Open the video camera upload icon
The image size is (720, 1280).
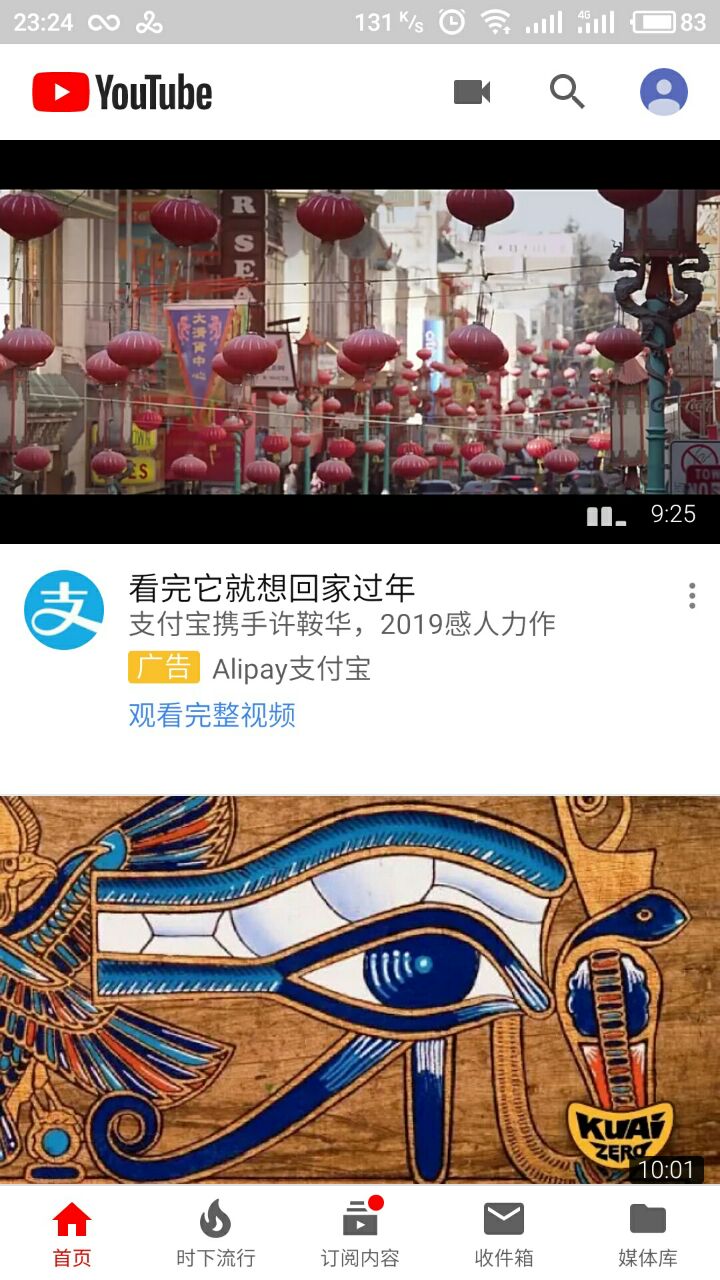pyautogui.click(x=472, y=92)
